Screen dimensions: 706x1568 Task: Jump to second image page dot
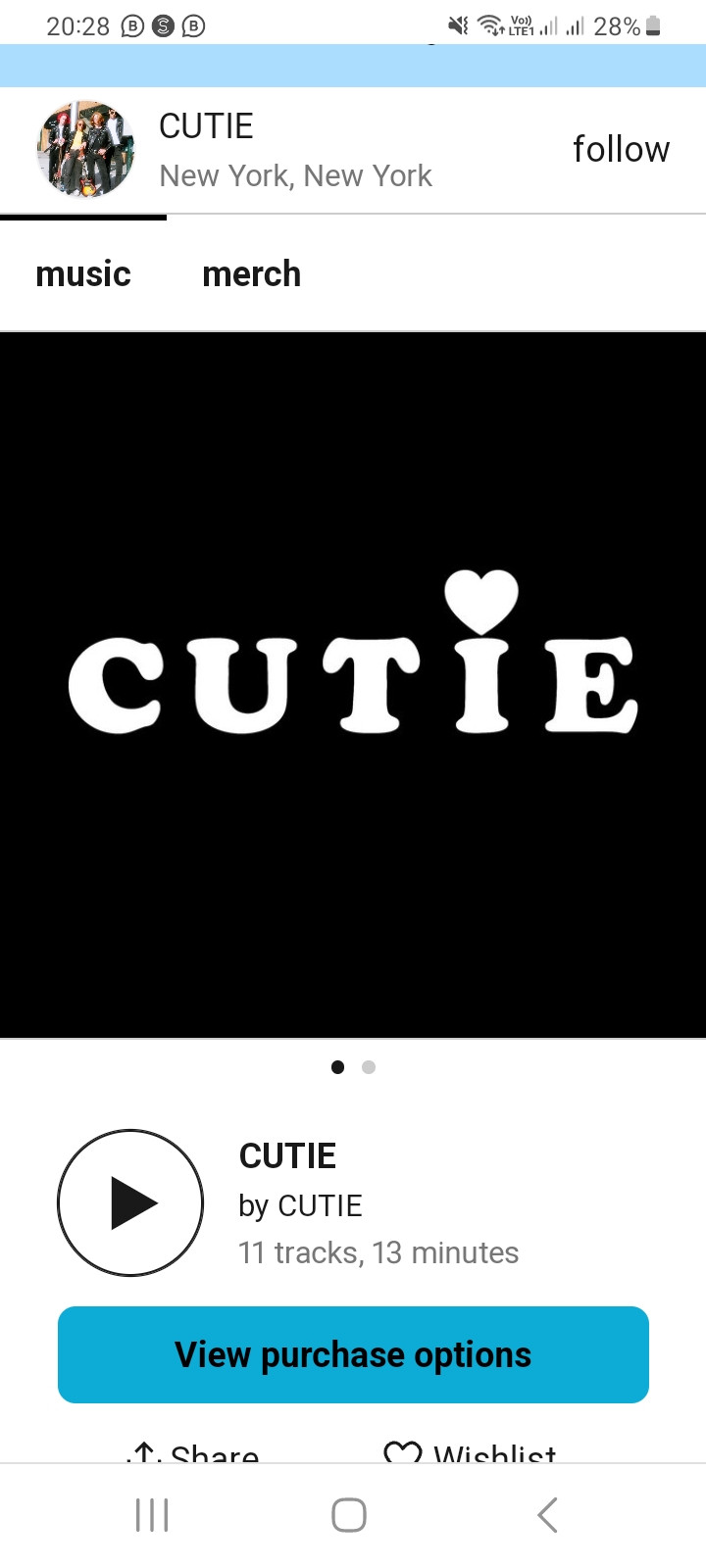pyautogui.click(x=369, y=1067)
